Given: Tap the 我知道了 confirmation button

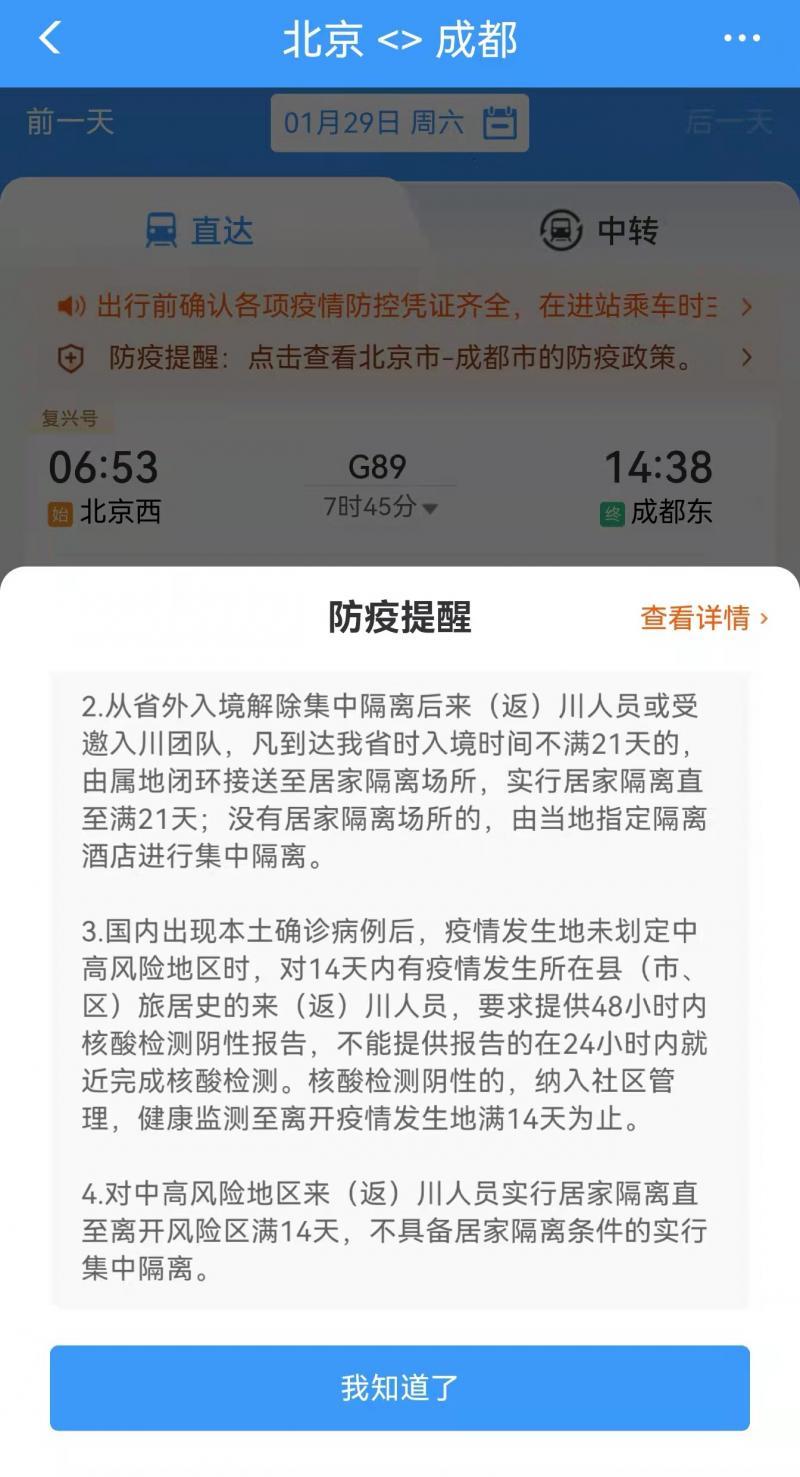Looking at the screenshot, I should click(400, 1387).
